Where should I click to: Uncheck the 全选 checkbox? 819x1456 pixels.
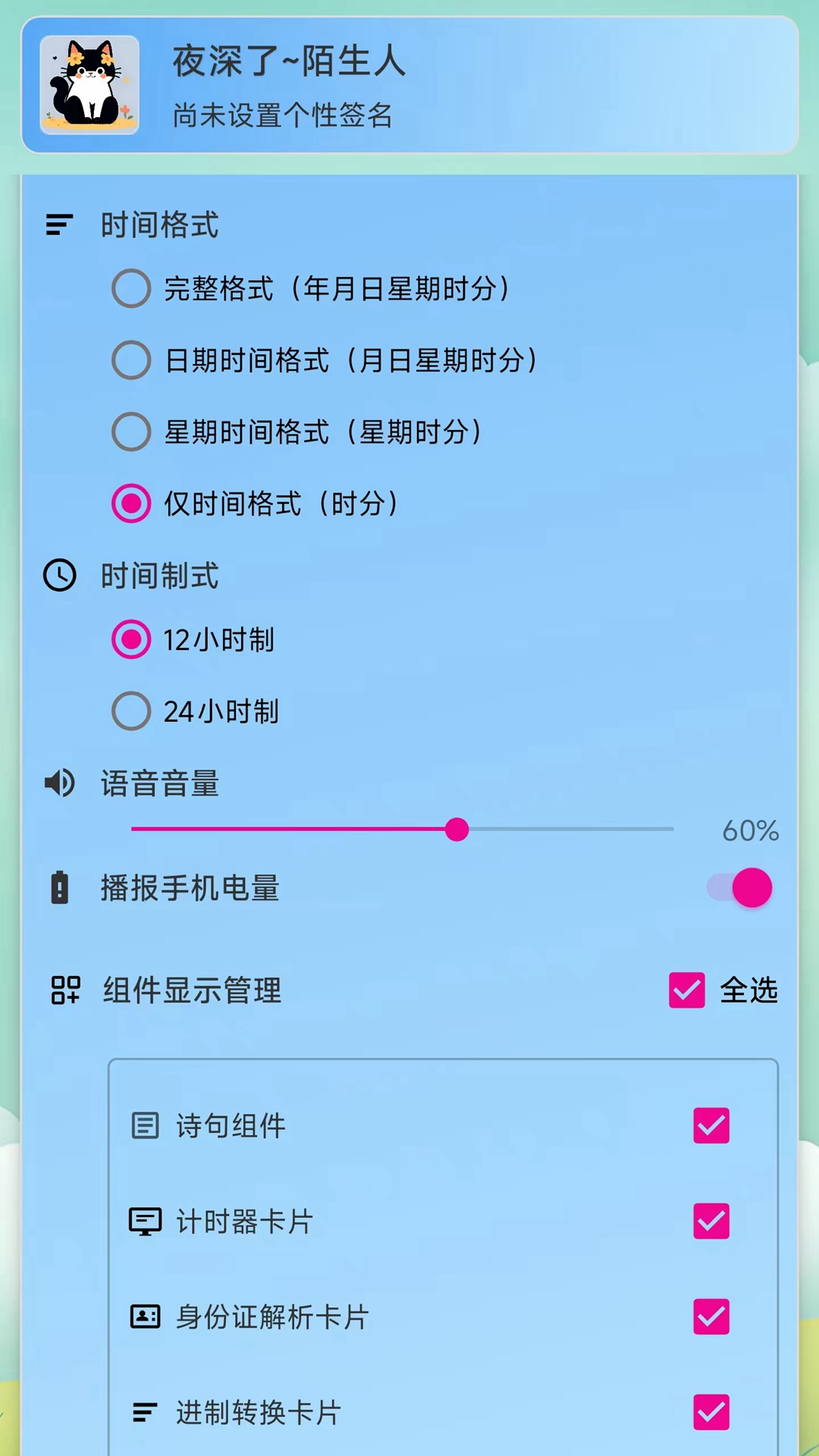(687, 990)
